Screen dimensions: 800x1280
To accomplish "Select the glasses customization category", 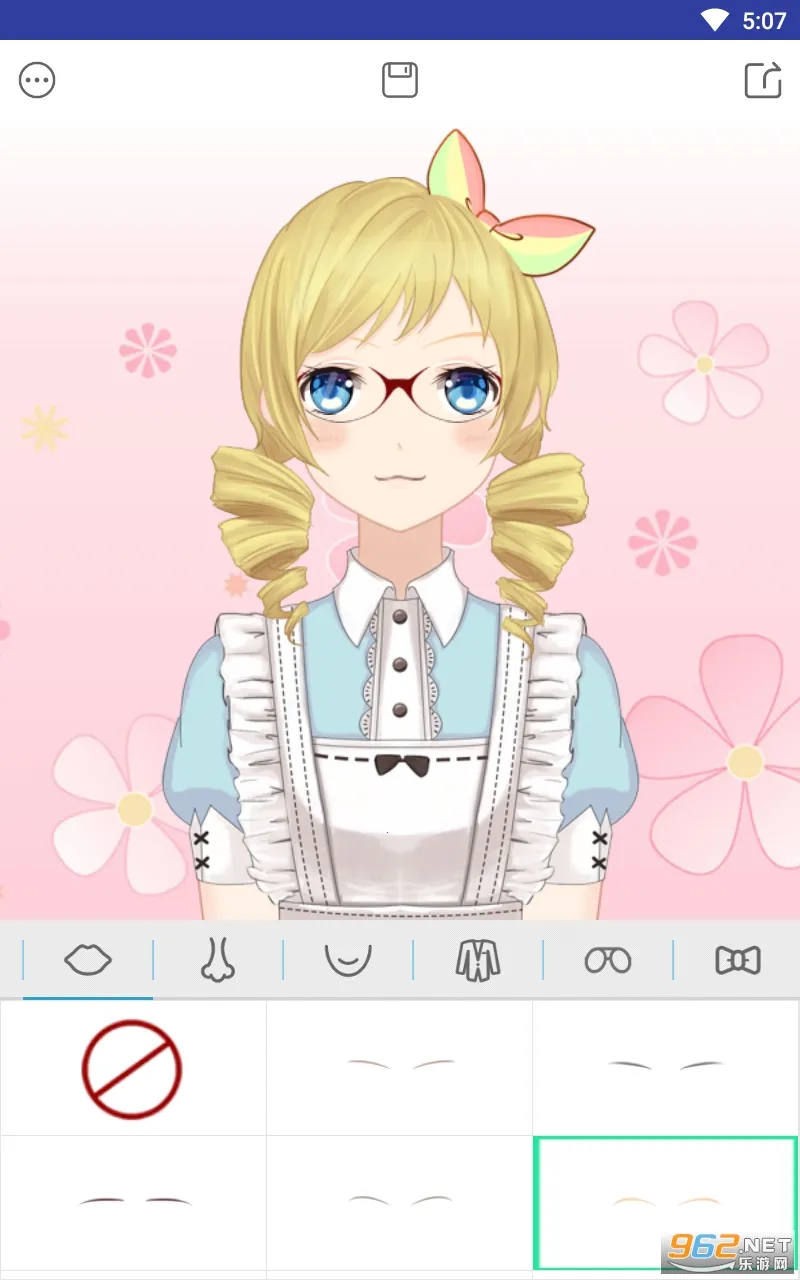I will tap(610, 959).
